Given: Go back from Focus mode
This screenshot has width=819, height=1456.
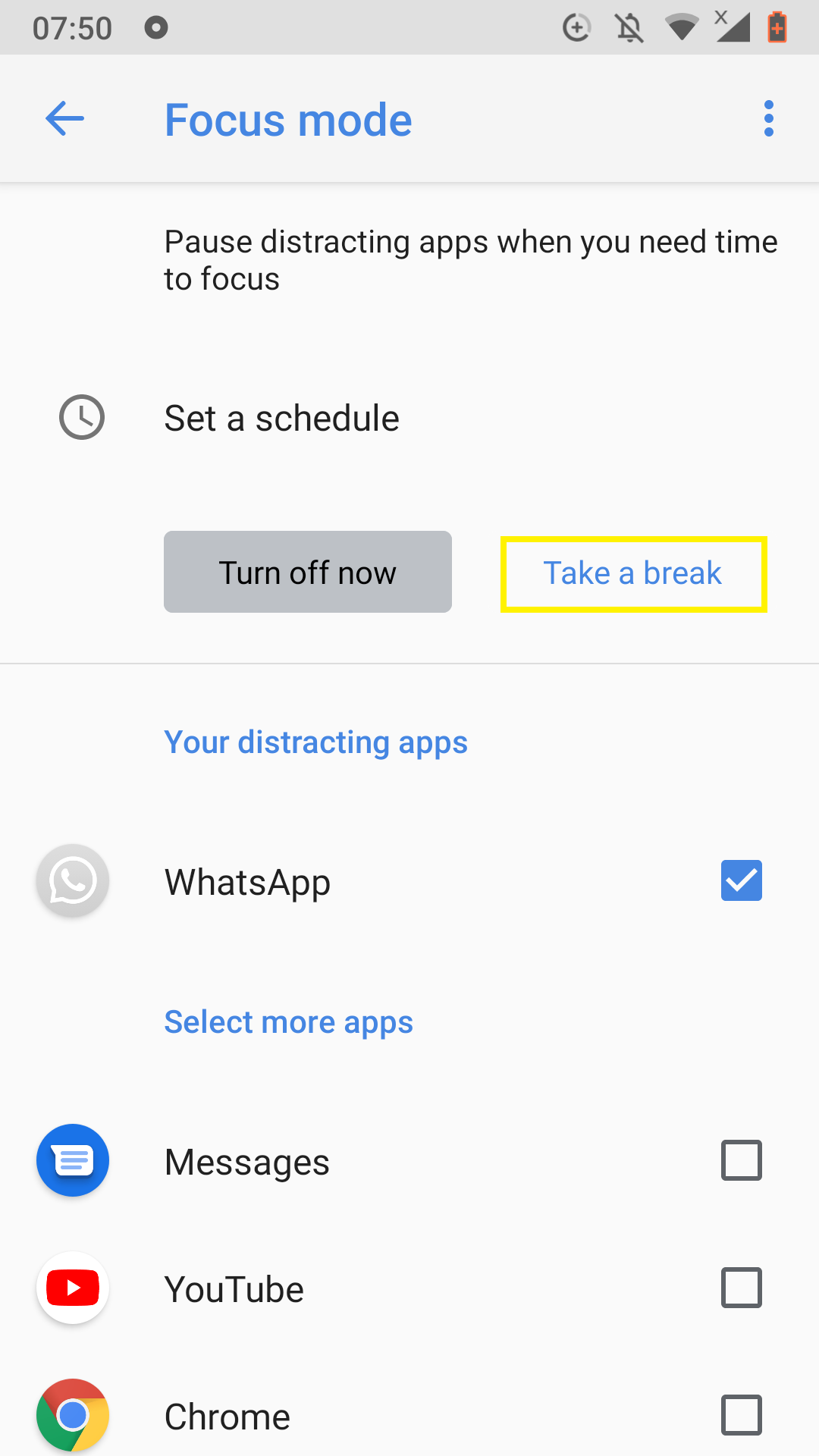Looking at the screenshot, I should coord(64,119).
